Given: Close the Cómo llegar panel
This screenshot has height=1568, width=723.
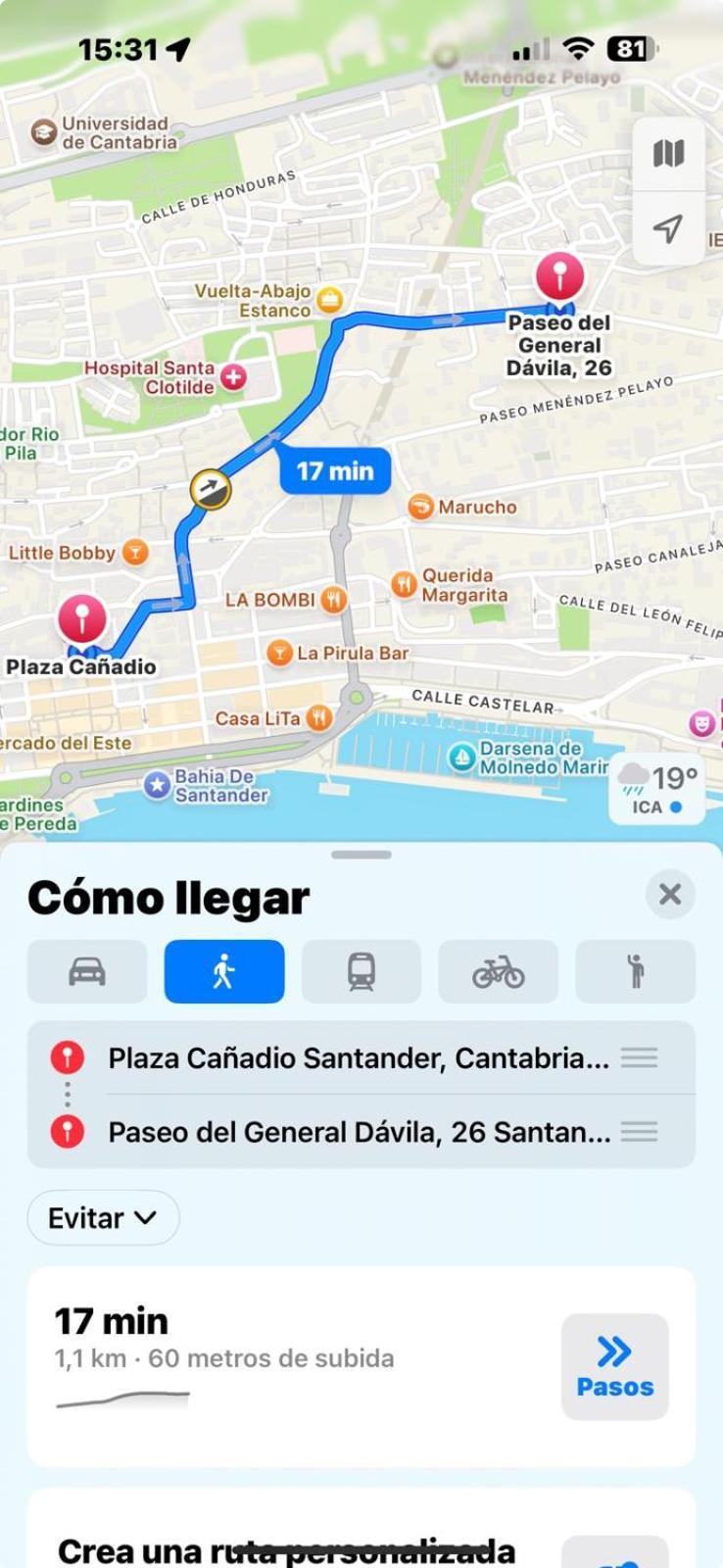Looking at the screenshot, I should point(670,894).
